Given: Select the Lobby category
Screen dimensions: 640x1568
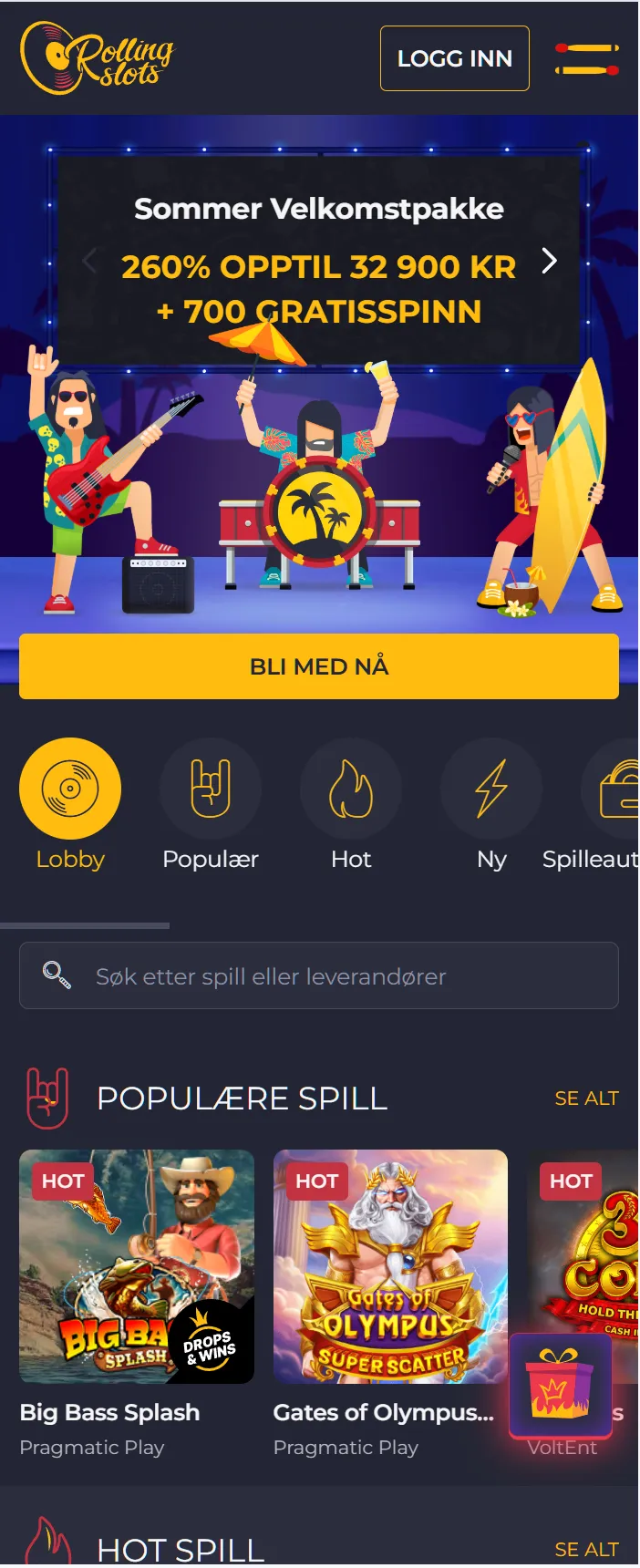Looking at the screenshot, I should point(70,789).
